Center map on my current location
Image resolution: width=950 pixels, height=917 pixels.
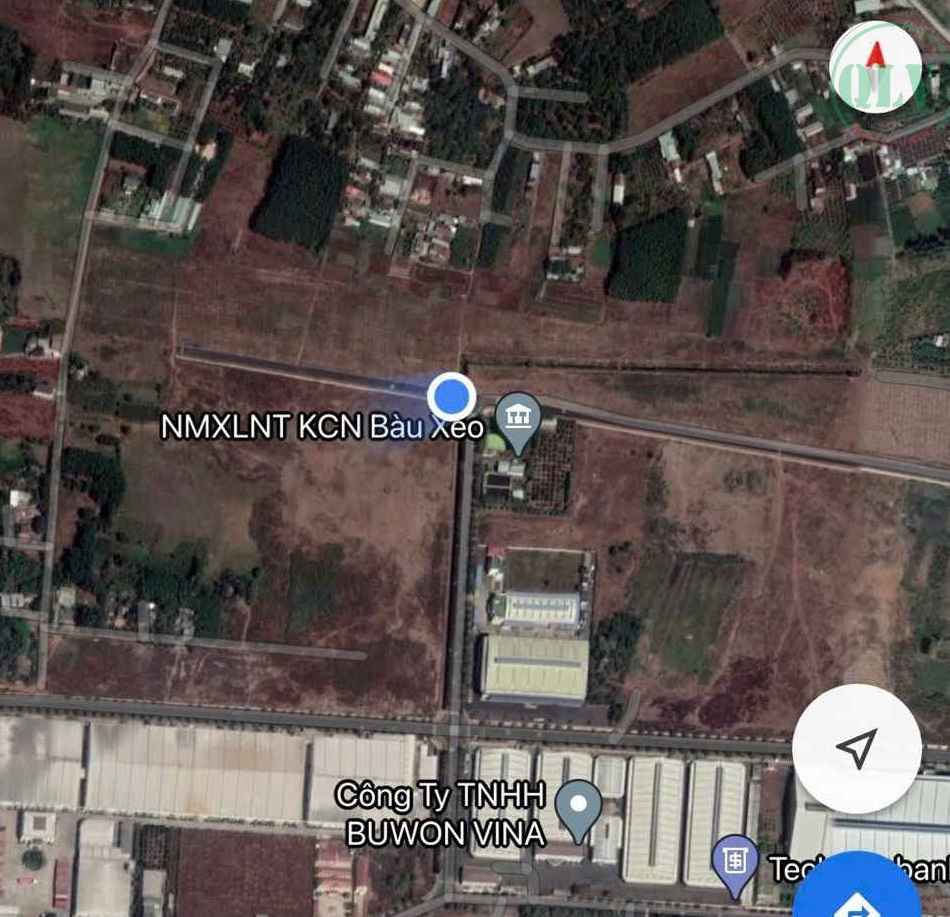857,748
